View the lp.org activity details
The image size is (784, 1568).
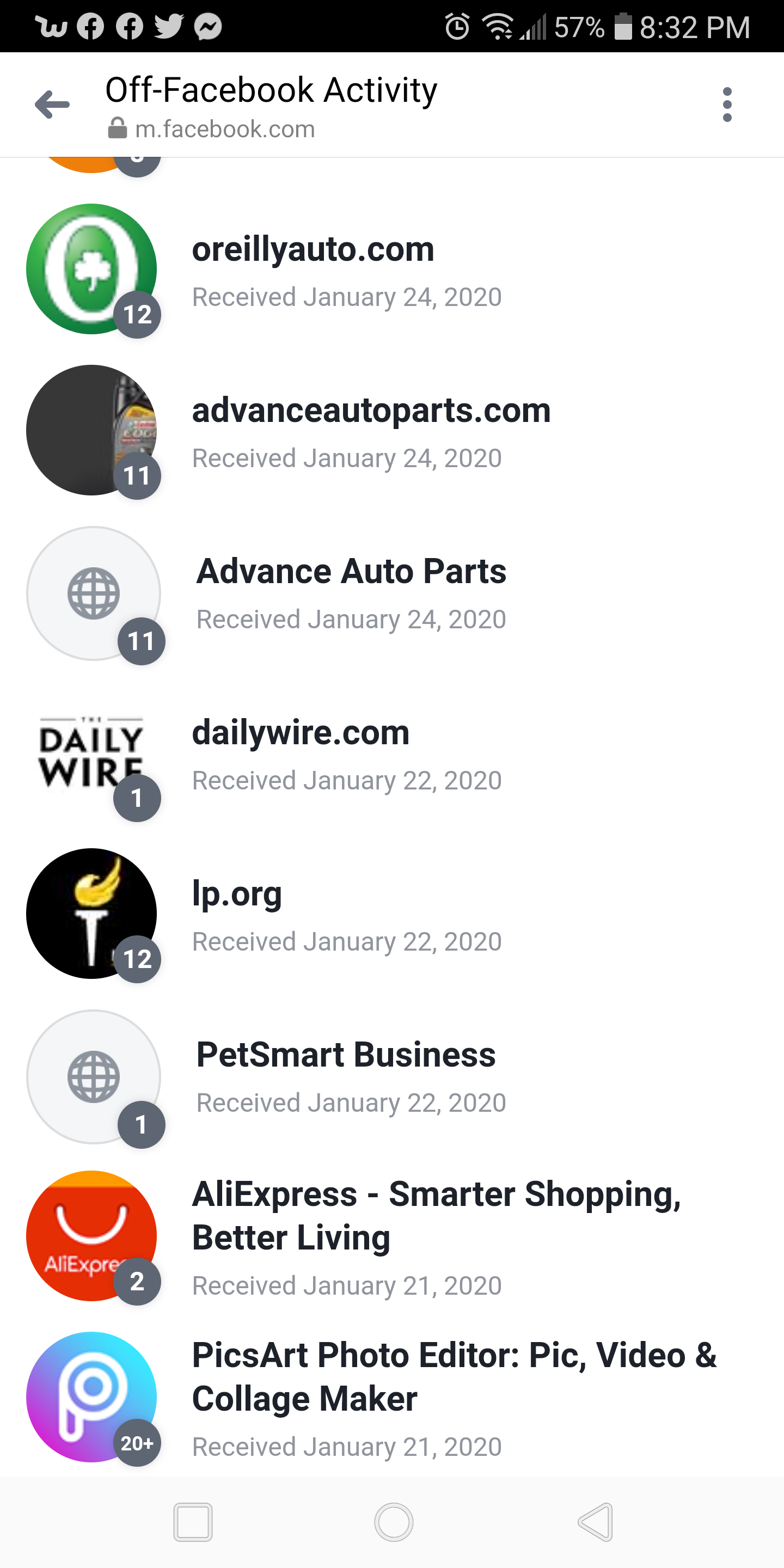click(x=392, y=914)
